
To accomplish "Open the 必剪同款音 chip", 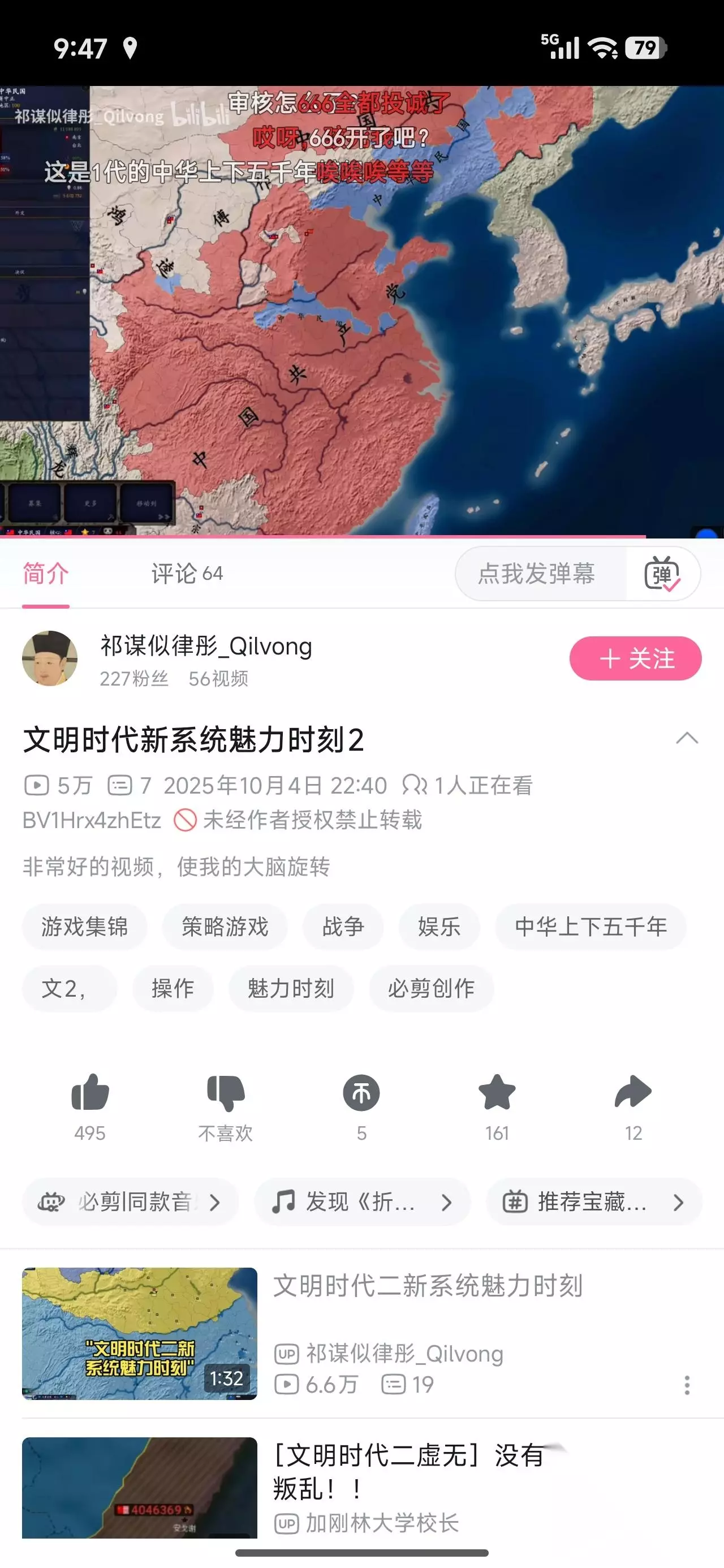I will coord(130,1201).
